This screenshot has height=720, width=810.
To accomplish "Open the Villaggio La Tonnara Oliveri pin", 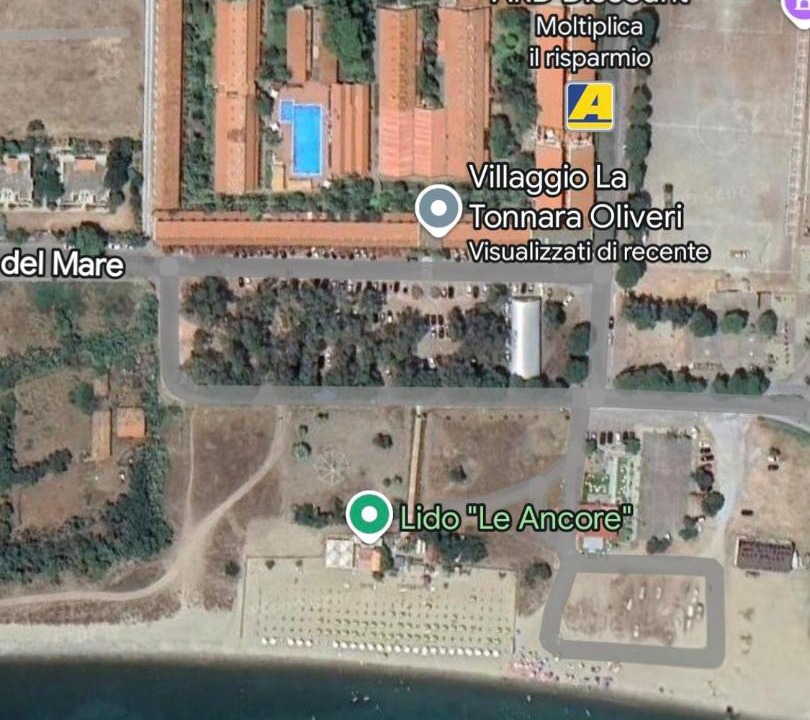I will (438, 210).
